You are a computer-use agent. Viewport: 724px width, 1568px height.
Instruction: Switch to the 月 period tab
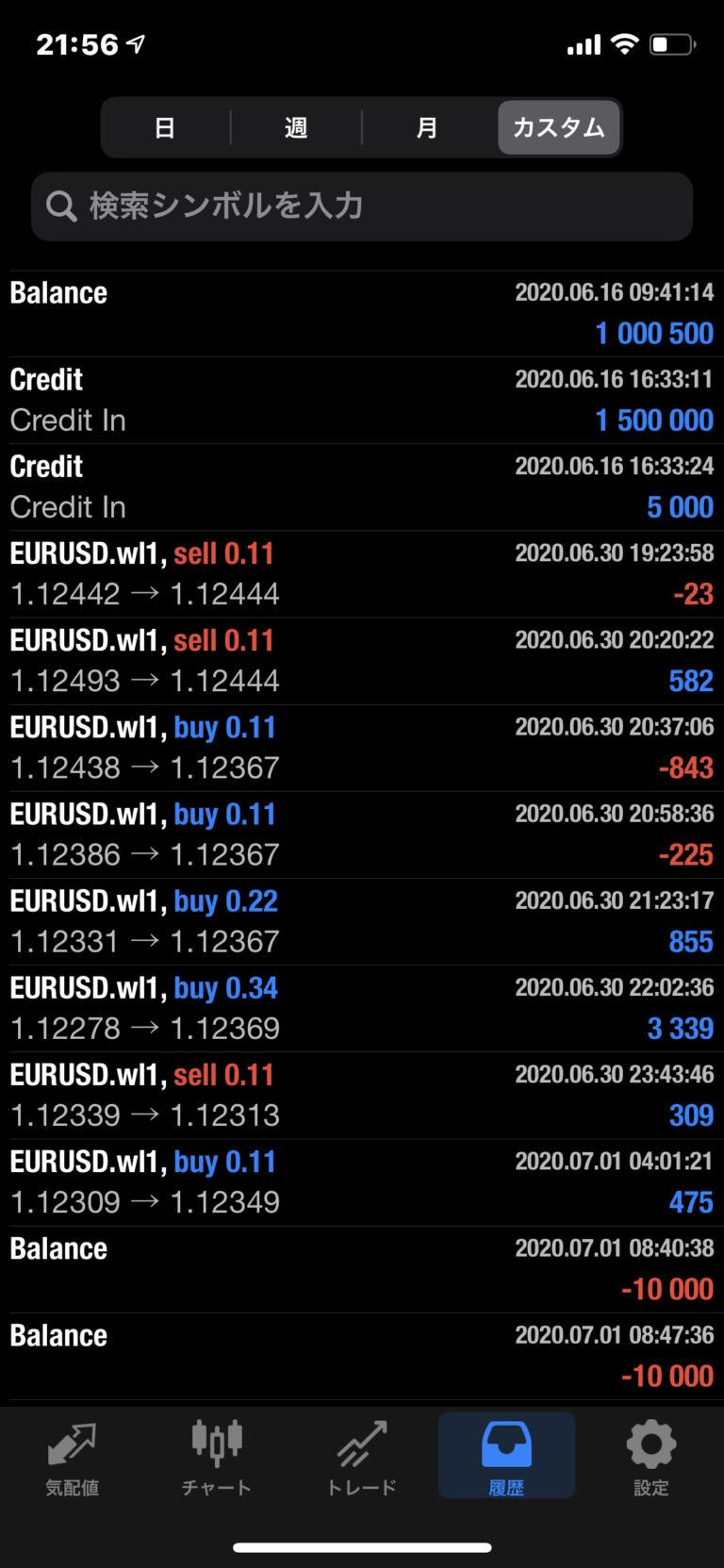coord(427,127)
